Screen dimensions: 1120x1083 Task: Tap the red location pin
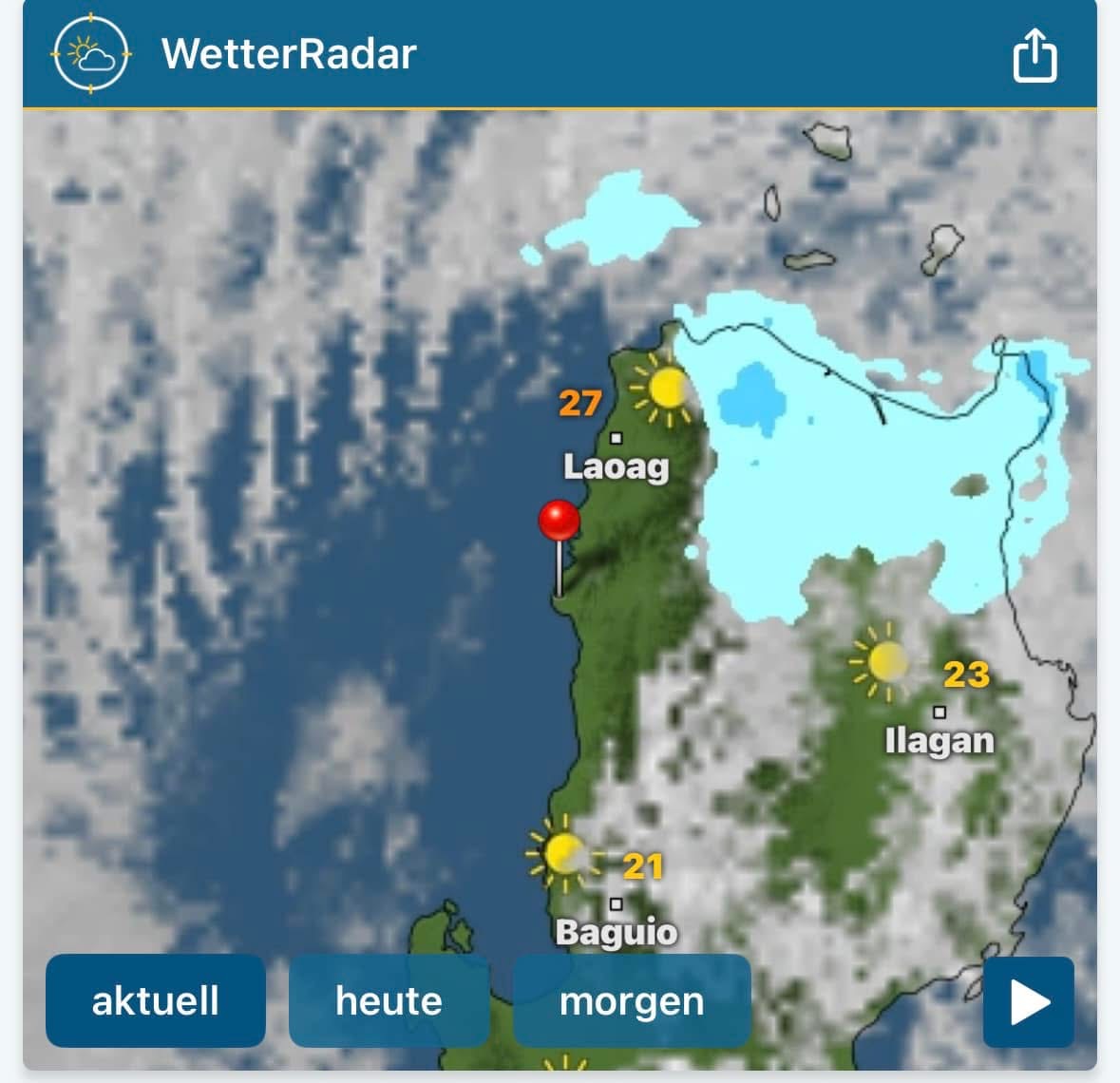(x=559, y=522)
